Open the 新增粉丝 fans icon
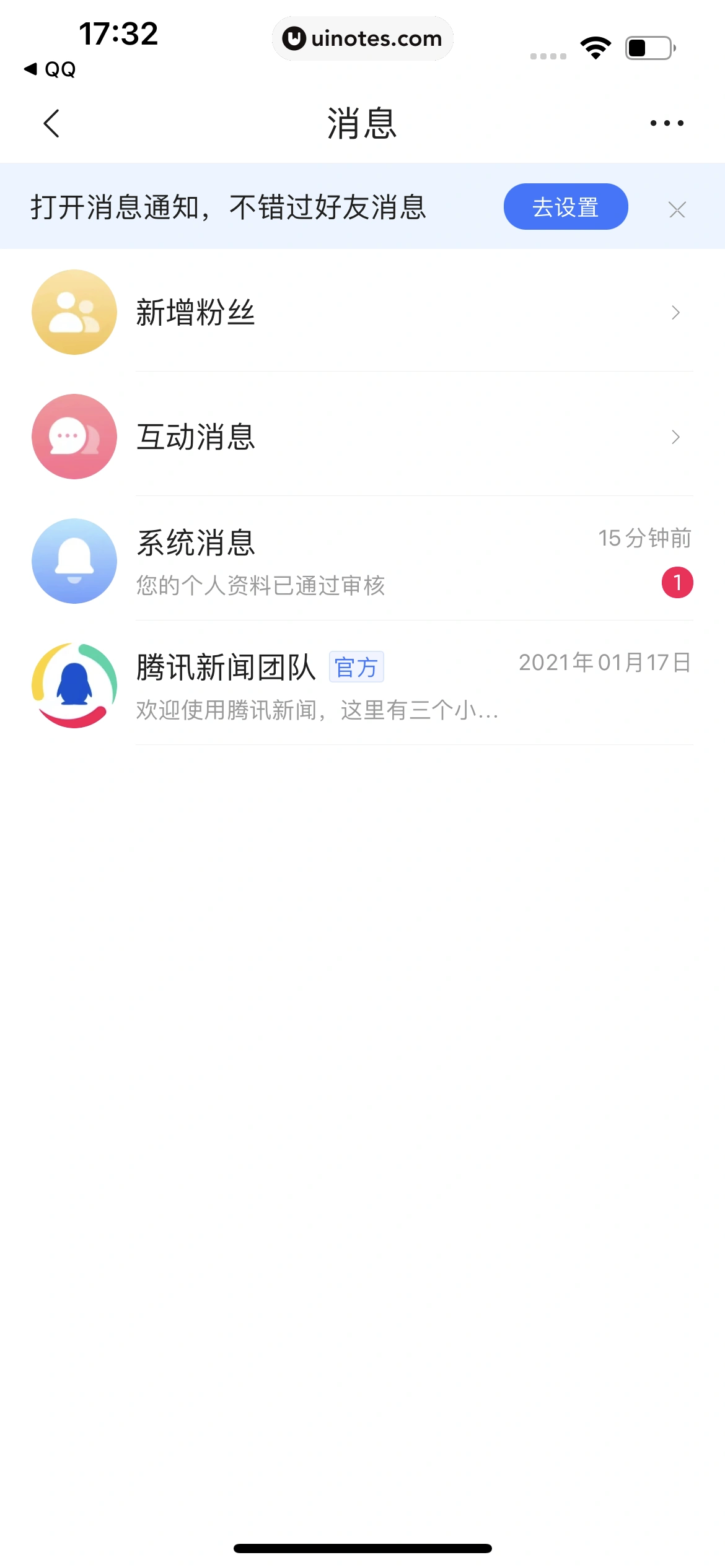Screen dimensions: 725x1568 click(x=74, y=312)
